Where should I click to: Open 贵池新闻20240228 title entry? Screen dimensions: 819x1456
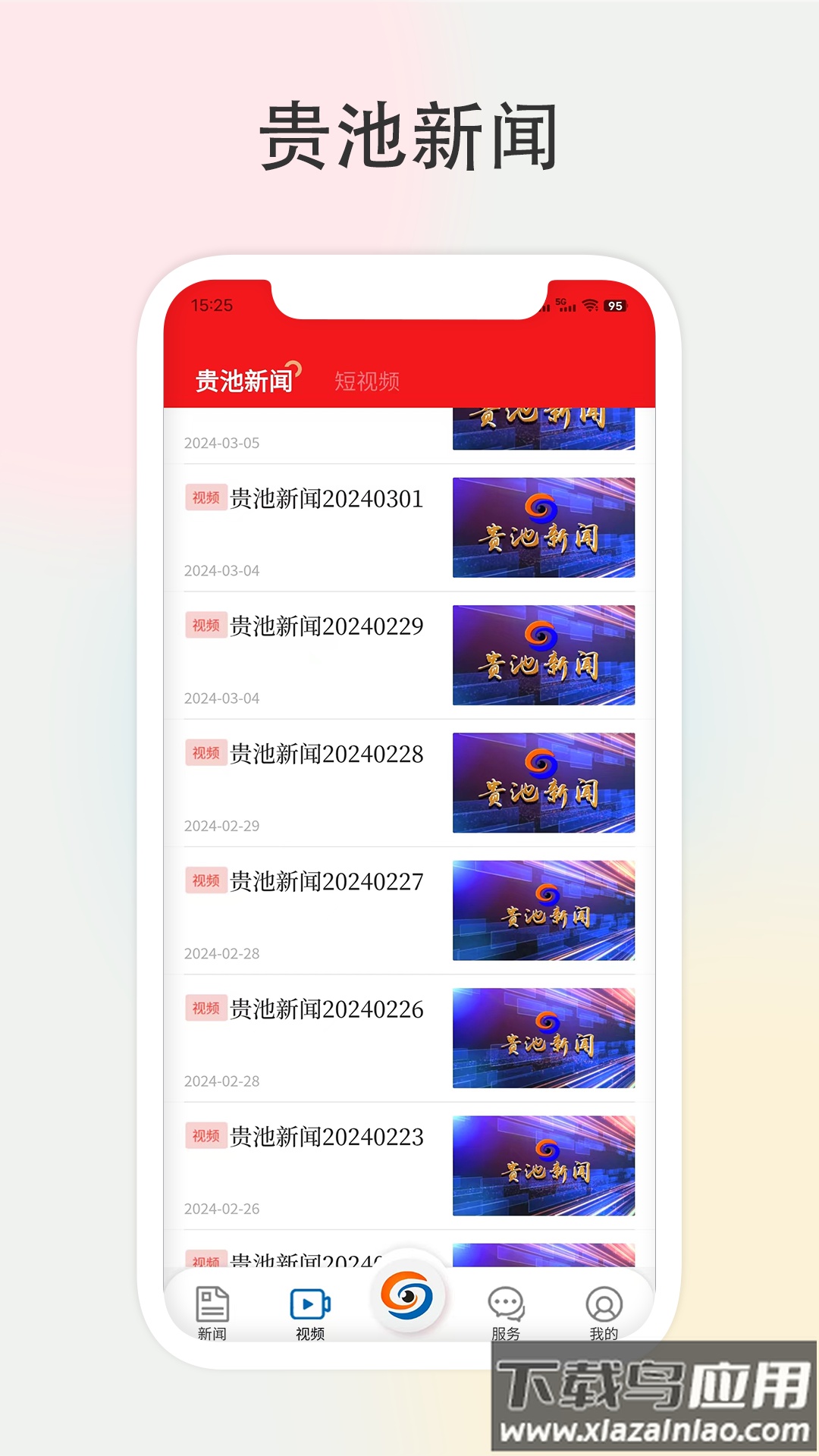click(326, 755)
